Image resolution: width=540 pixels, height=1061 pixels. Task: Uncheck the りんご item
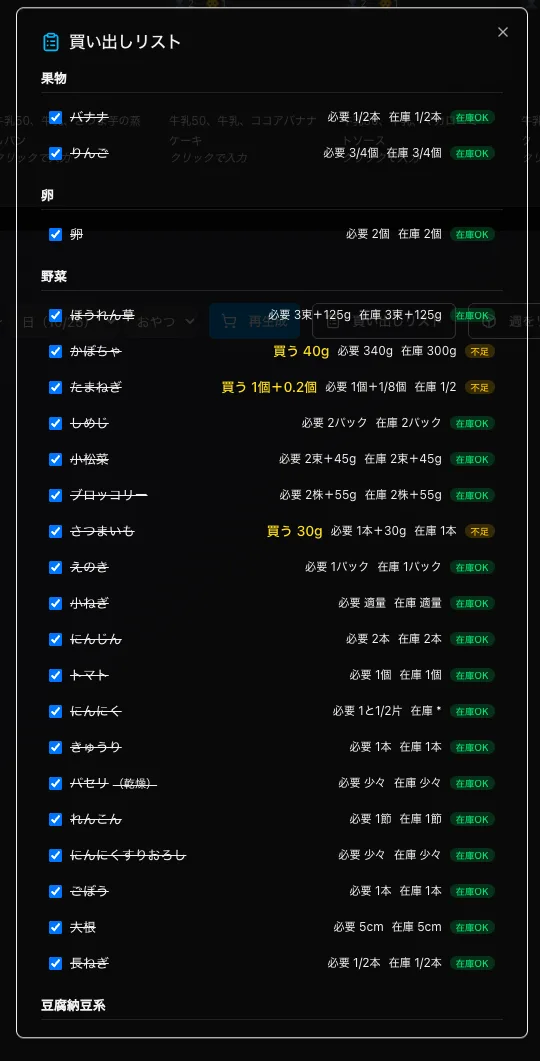click(55, 153)
